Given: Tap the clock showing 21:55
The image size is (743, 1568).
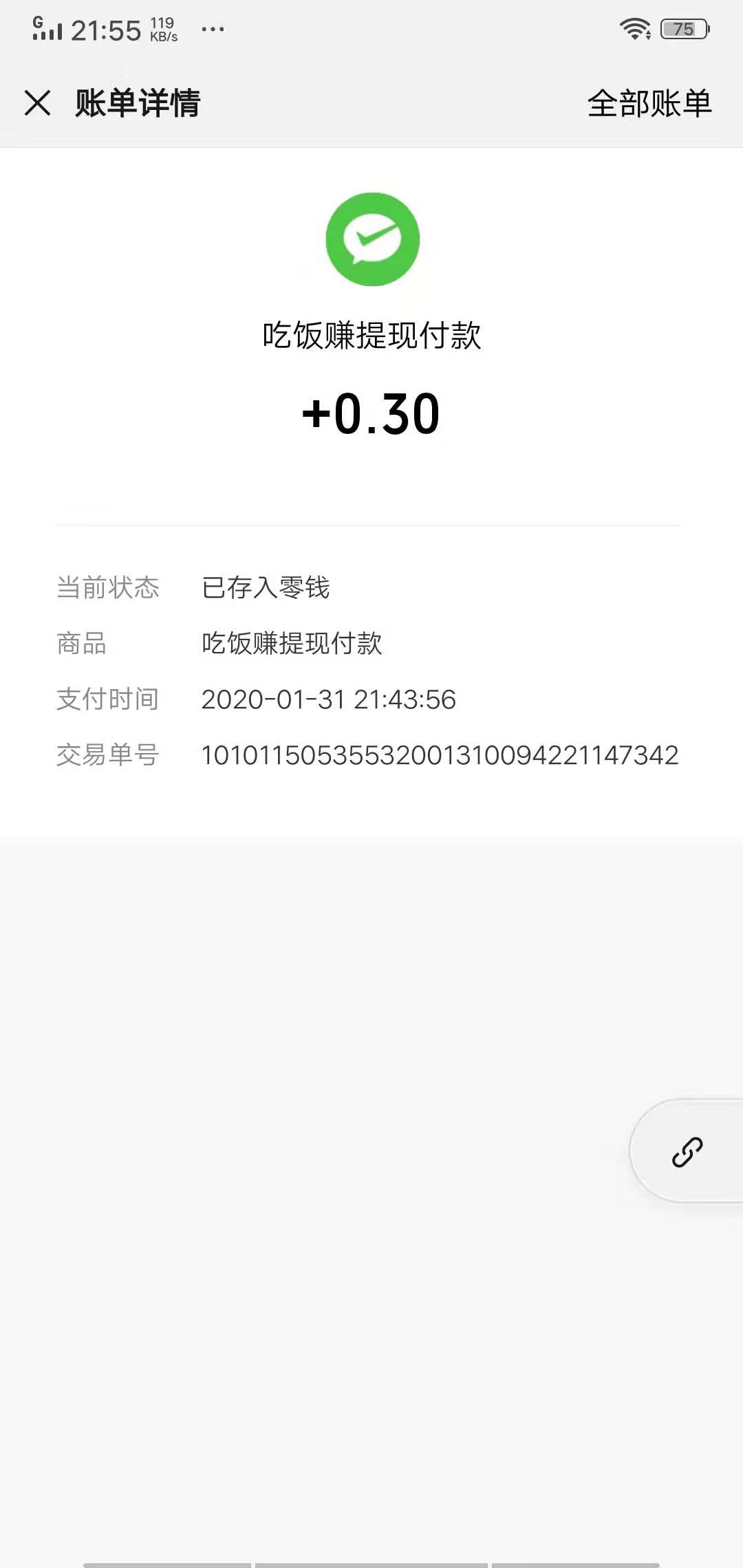Looking at the screenshot, I should [107, 29].
